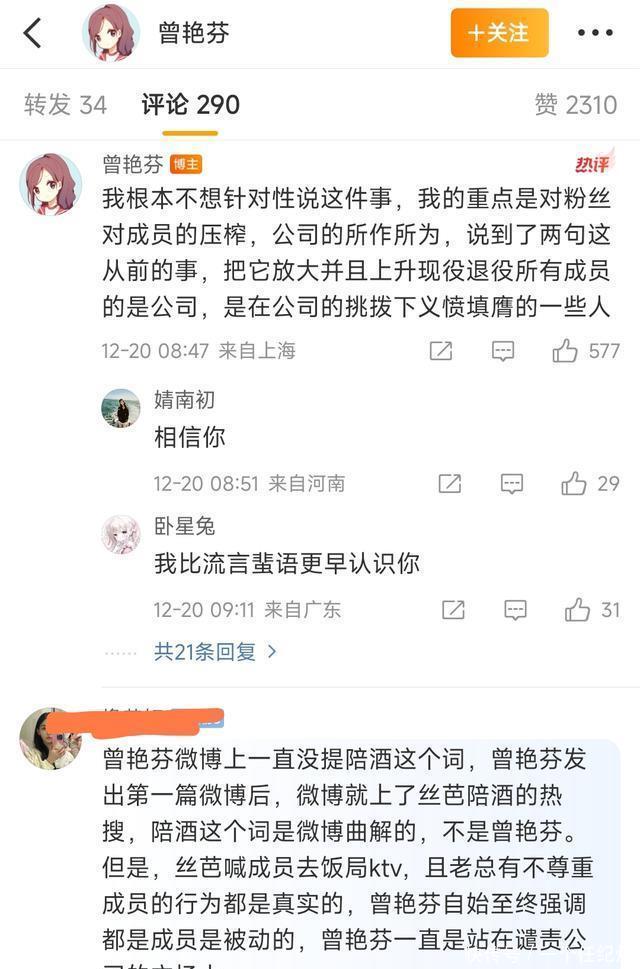This screenshot has width=640, height=969.
Task: Follow 曾艳芬 with the +关注 button
Action: tap(499, 33)
